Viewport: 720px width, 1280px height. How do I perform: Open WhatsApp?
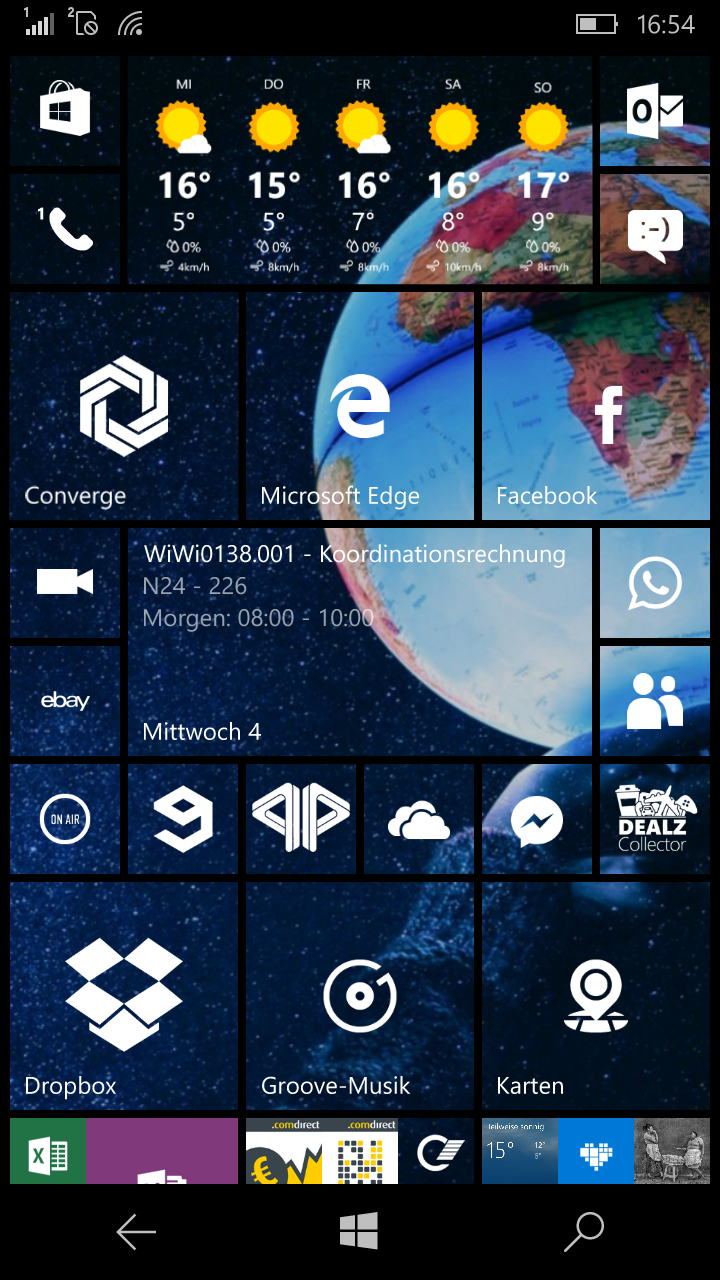pos(655,583)
